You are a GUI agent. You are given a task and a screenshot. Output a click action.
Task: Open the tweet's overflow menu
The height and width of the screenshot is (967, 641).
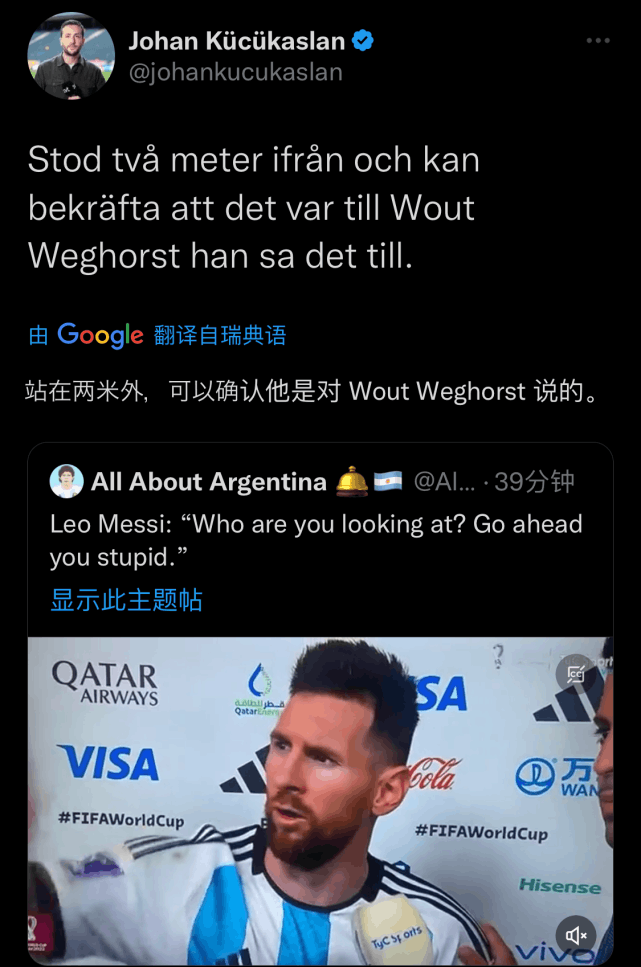pos(597,41)
